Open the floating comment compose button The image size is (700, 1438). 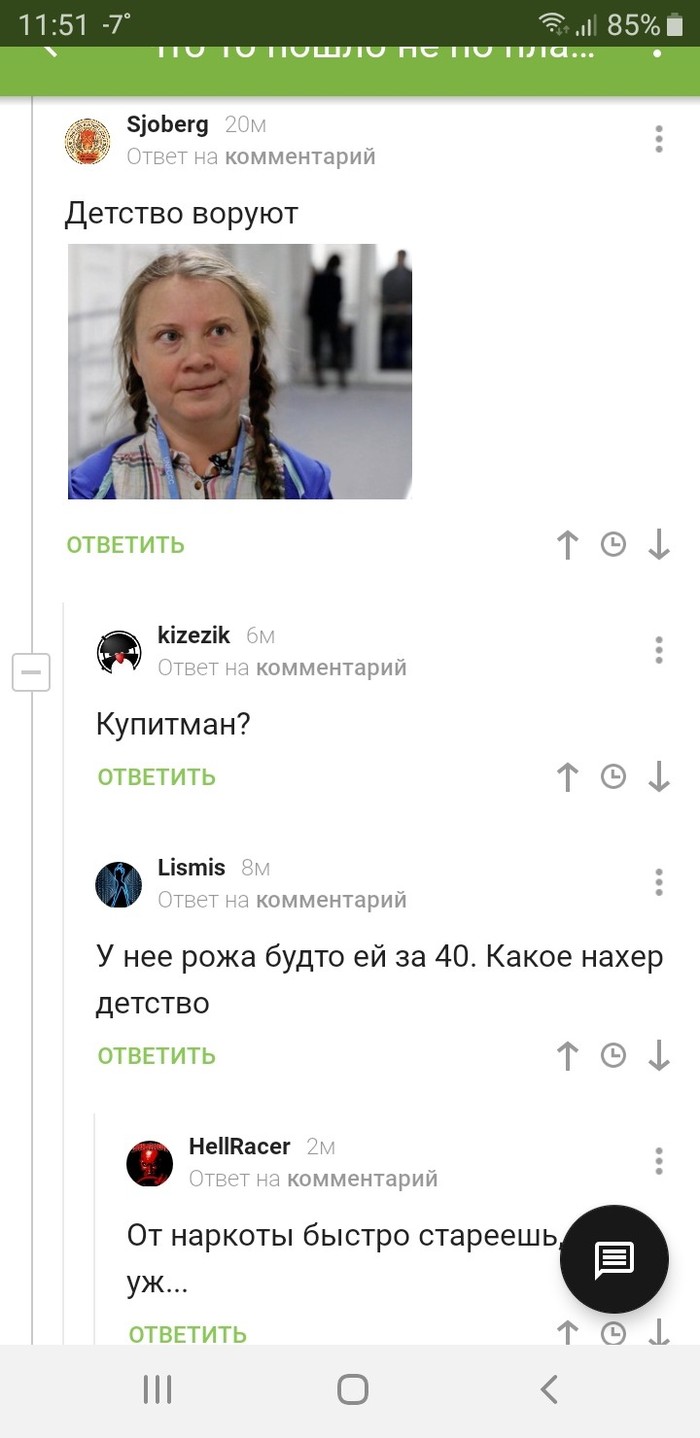[613, 1259]
